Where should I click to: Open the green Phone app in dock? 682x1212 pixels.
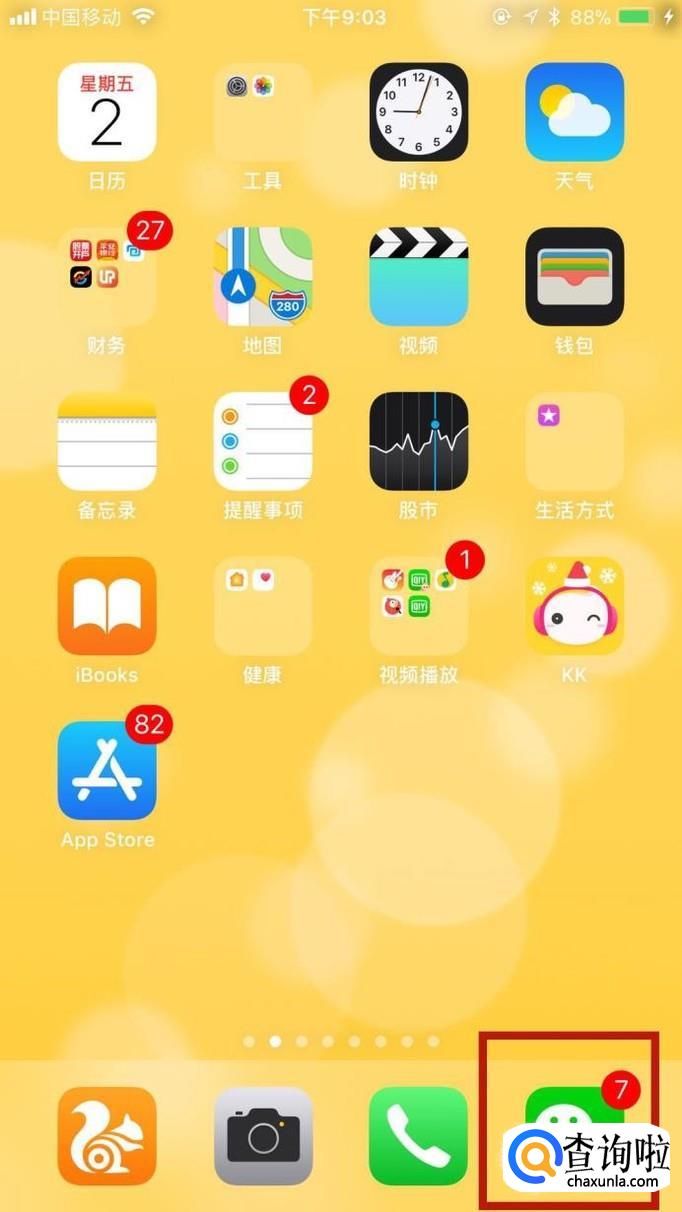pos(419,1136)
